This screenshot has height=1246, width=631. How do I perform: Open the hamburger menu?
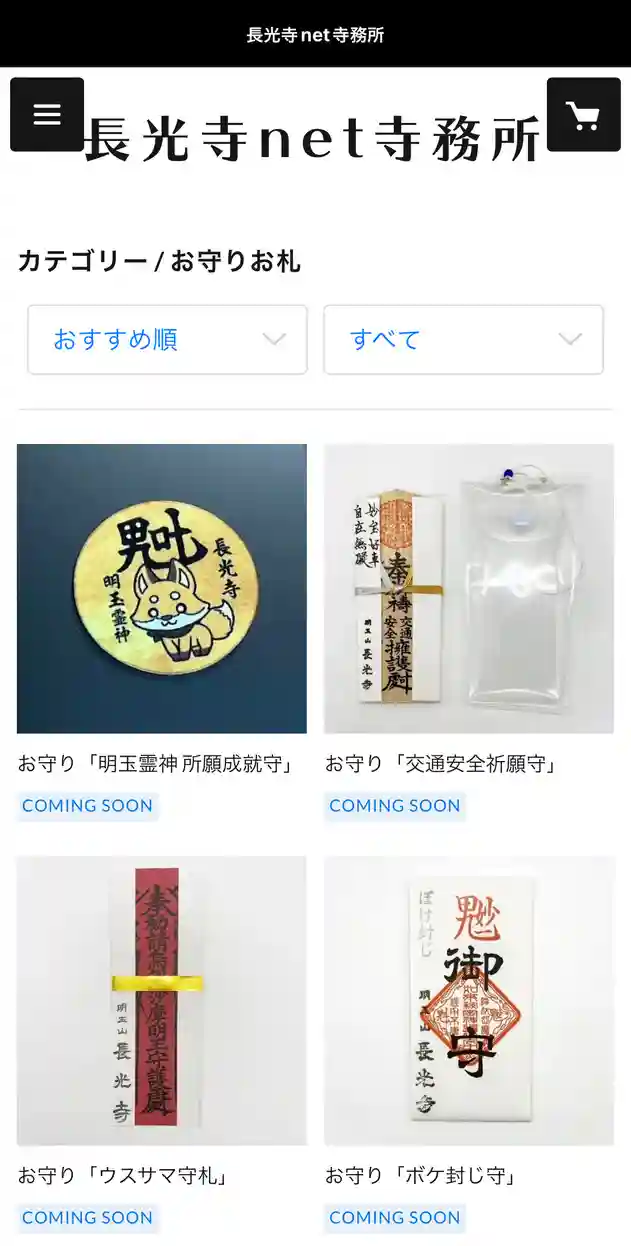[47, 115]
